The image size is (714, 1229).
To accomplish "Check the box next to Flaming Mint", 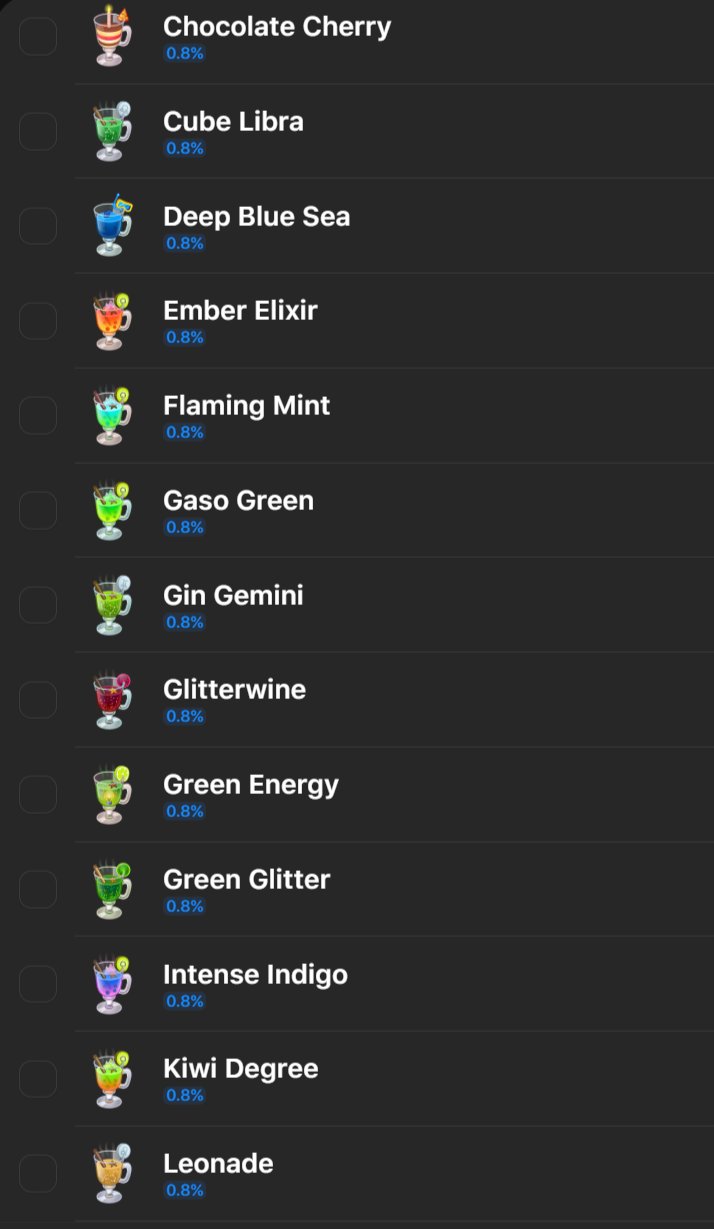I will click(38, 416).
